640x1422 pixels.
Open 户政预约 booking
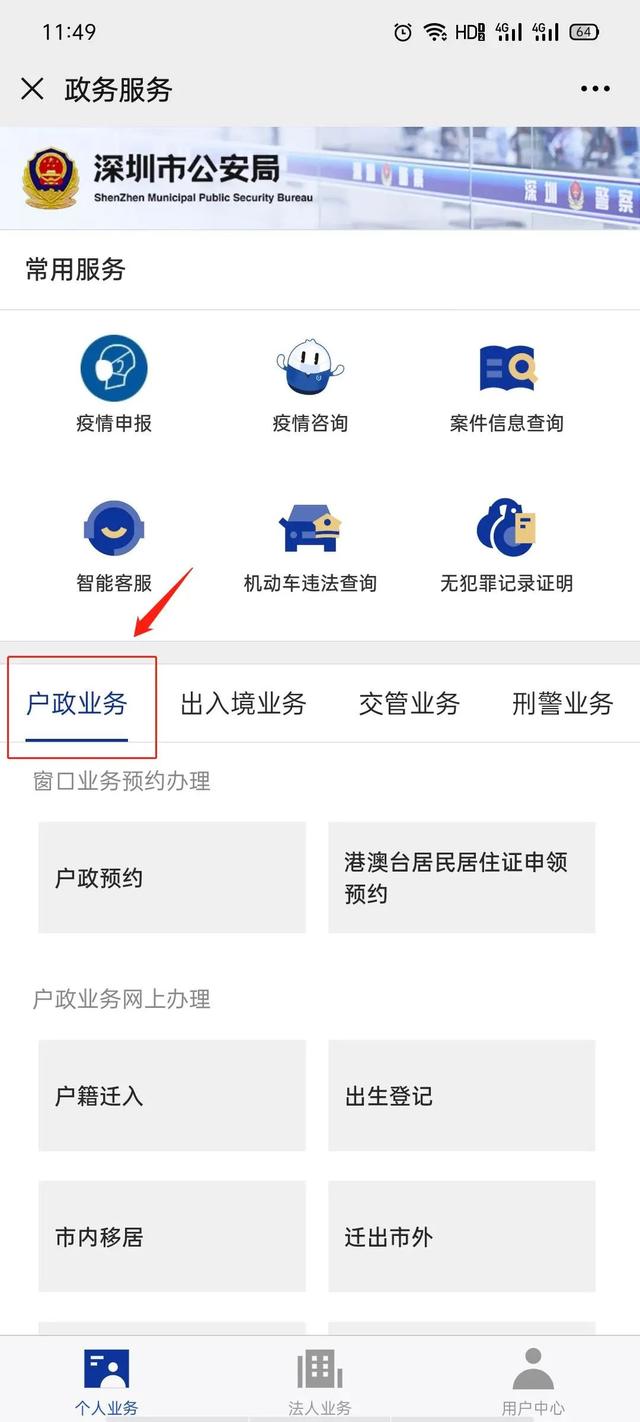172,878
